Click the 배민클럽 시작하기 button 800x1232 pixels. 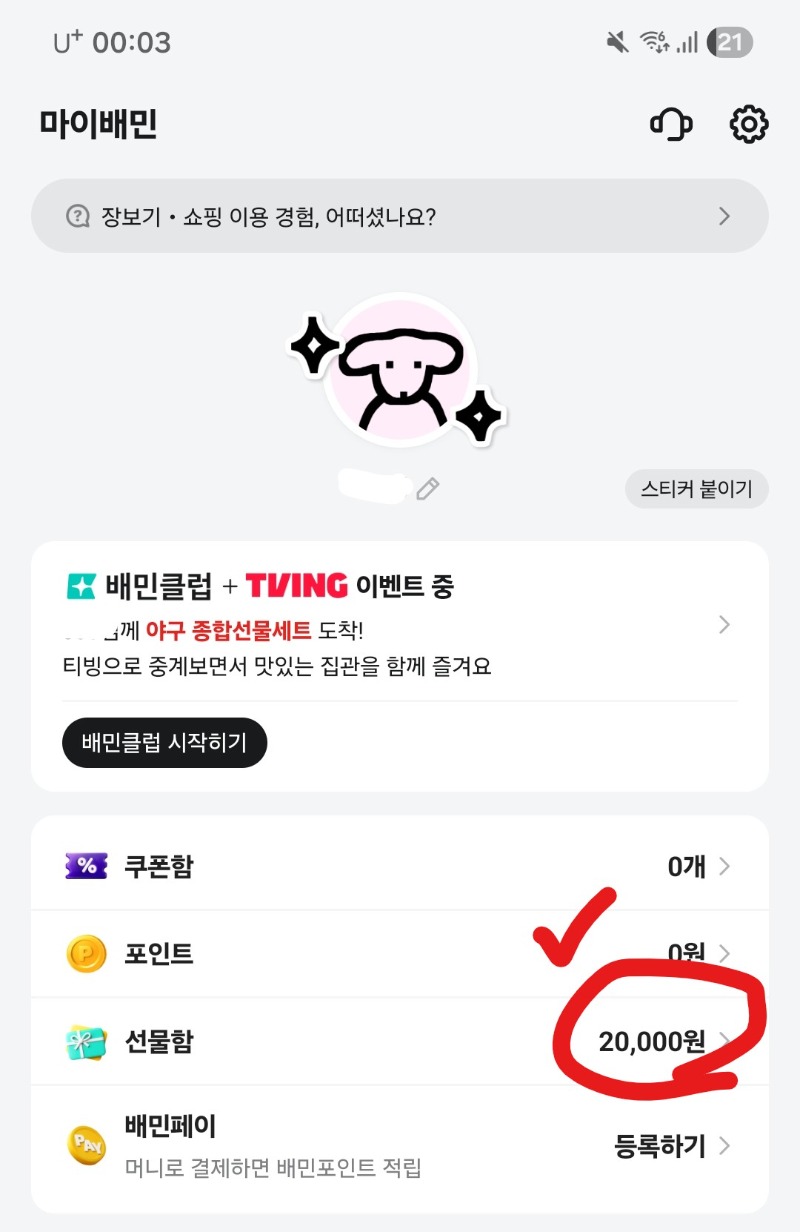point(164,742)
